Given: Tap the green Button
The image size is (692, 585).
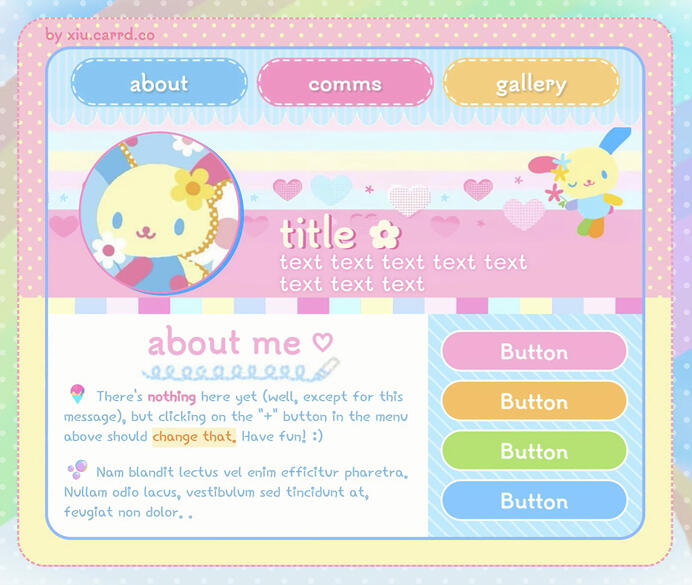Looking at the screenshot, I should pos(534,451).
